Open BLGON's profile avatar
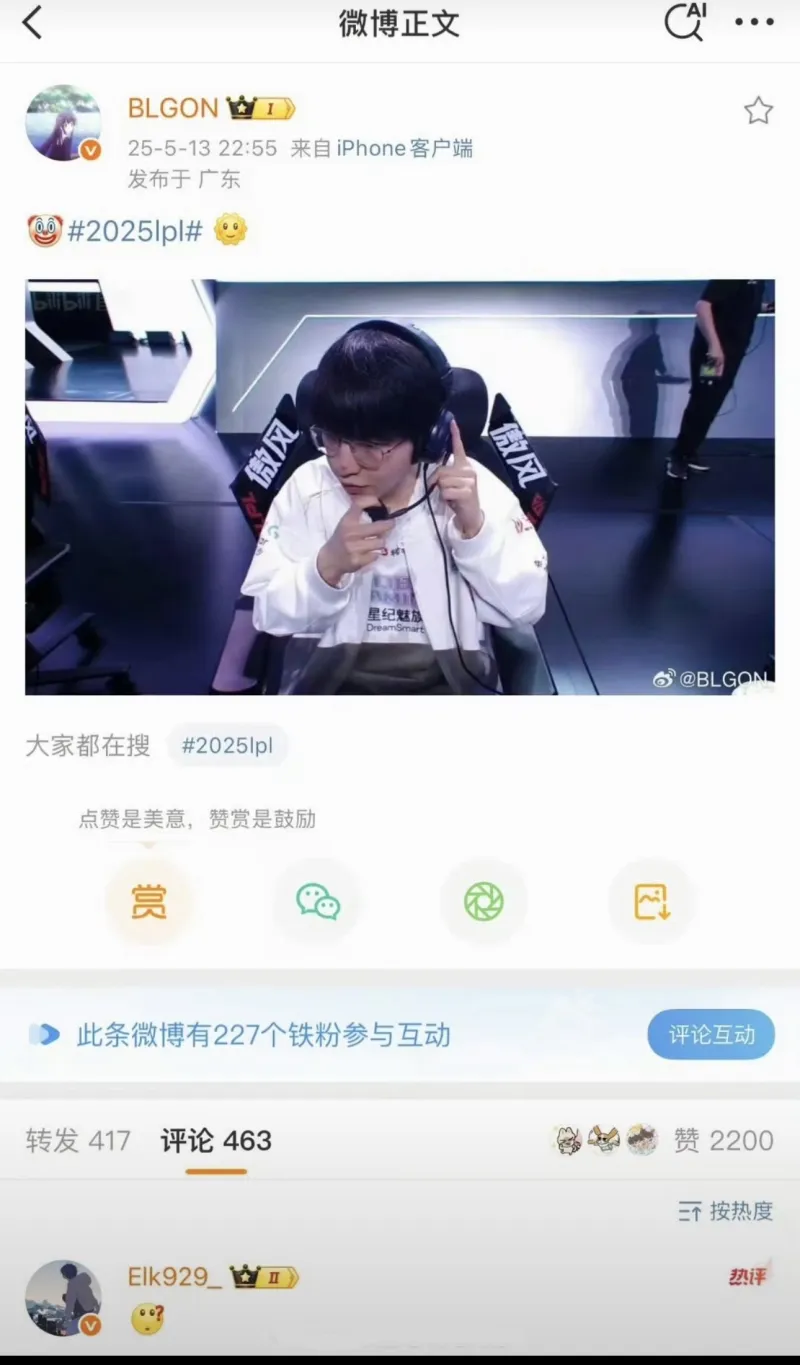The width and height of the screenshot is (800, 1365). (x=63, y=123)
